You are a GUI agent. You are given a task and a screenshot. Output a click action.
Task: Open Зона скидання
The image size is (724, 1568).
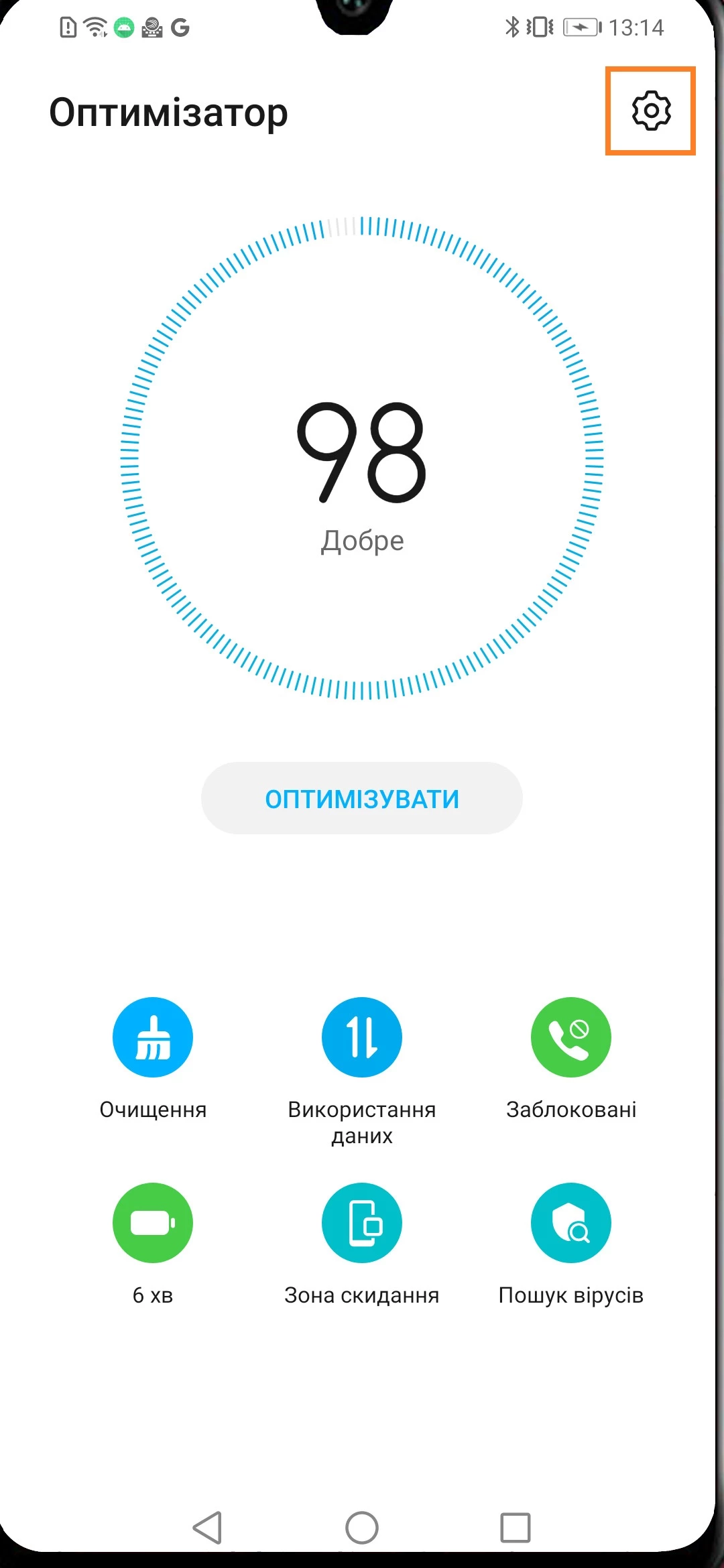coord(362,1223)
